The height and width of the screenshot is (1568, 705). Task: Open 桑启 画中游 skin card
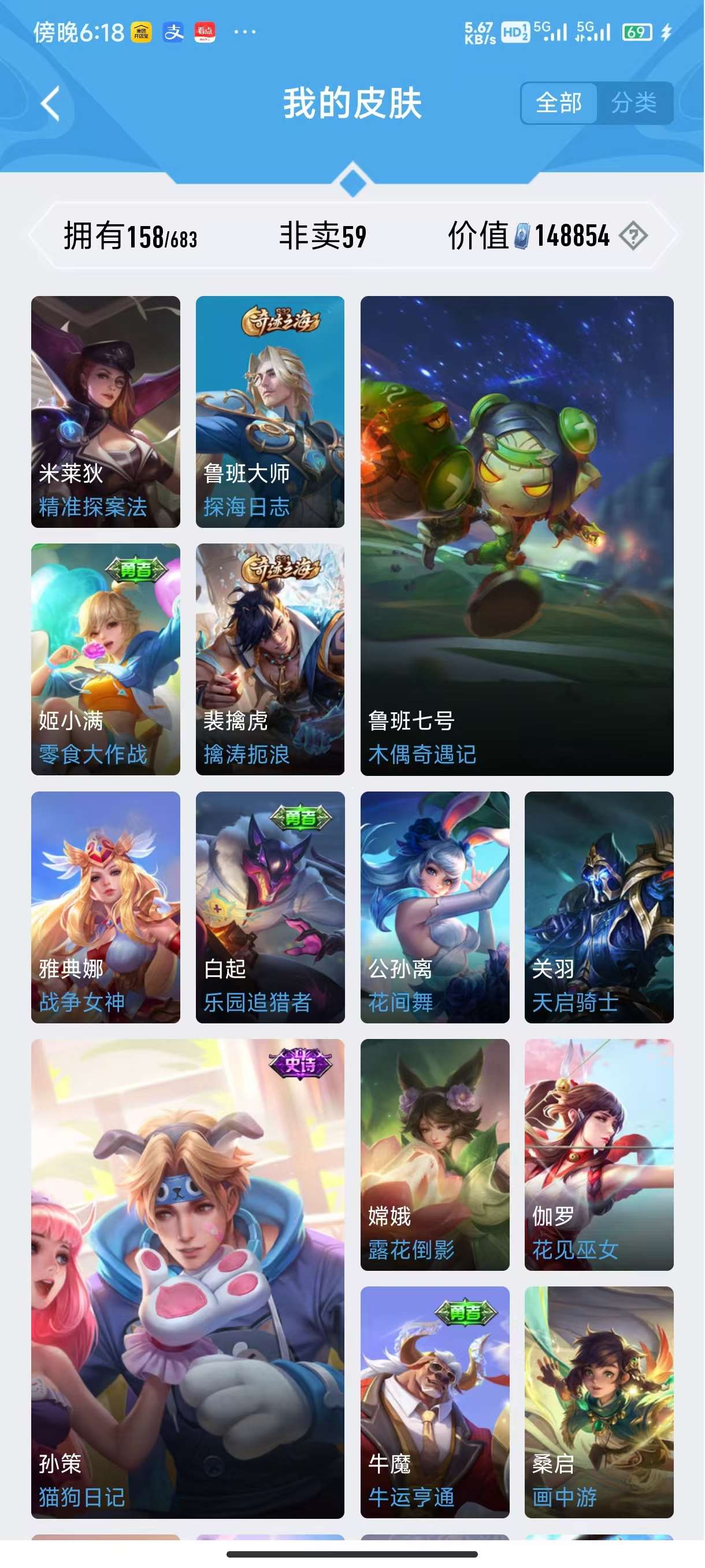(599, 1401)
